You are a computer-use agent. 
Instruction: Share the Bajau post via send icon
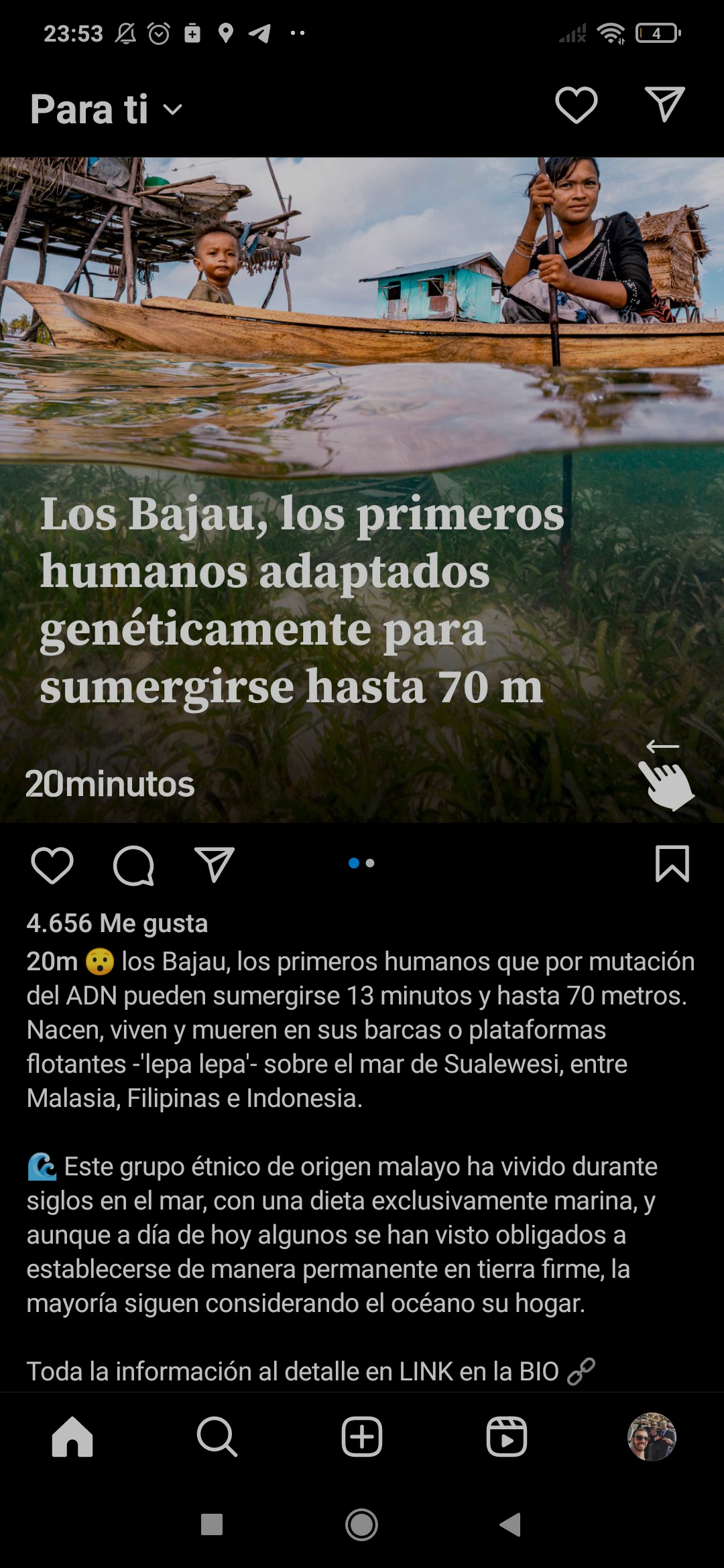(x=215, y=864)
